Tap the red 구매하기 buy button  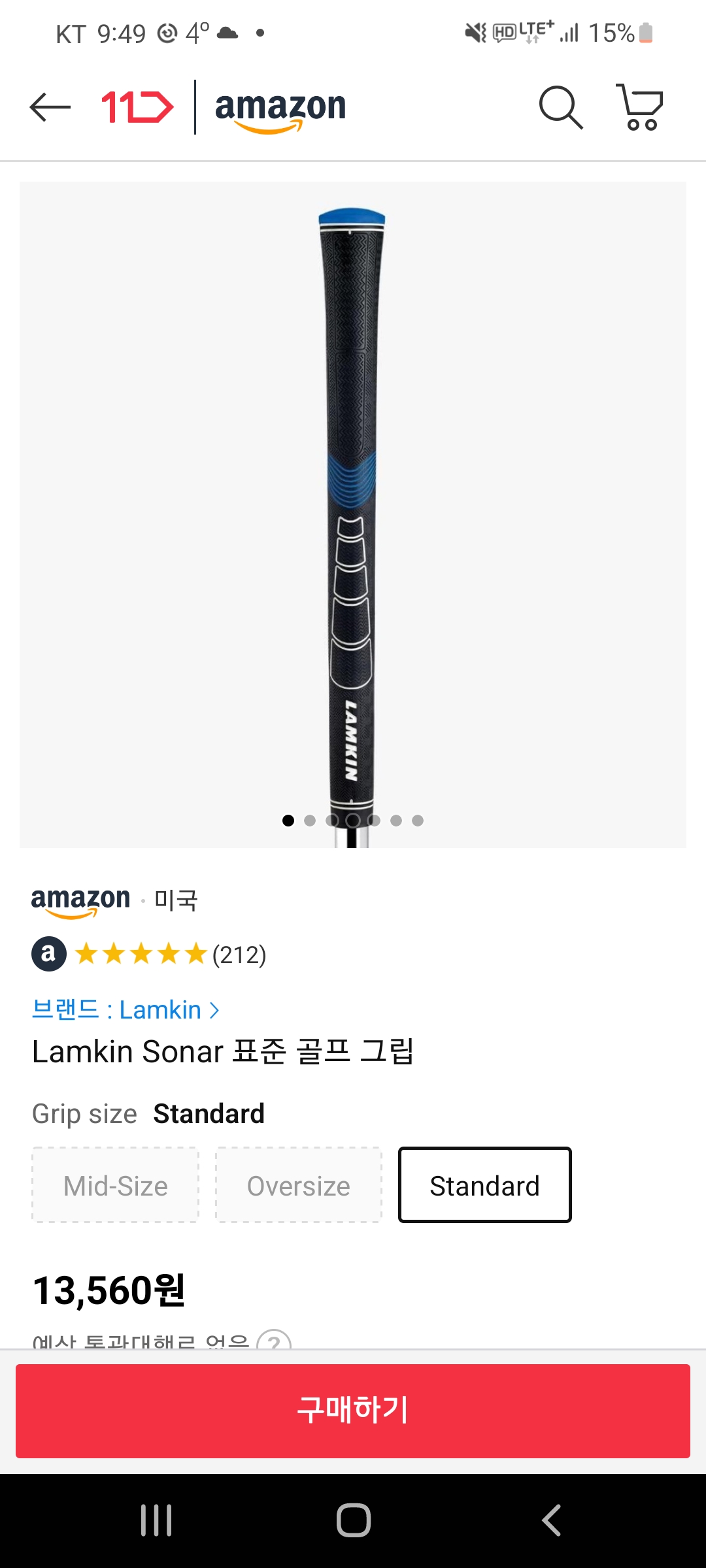[x=353, y=1410]
